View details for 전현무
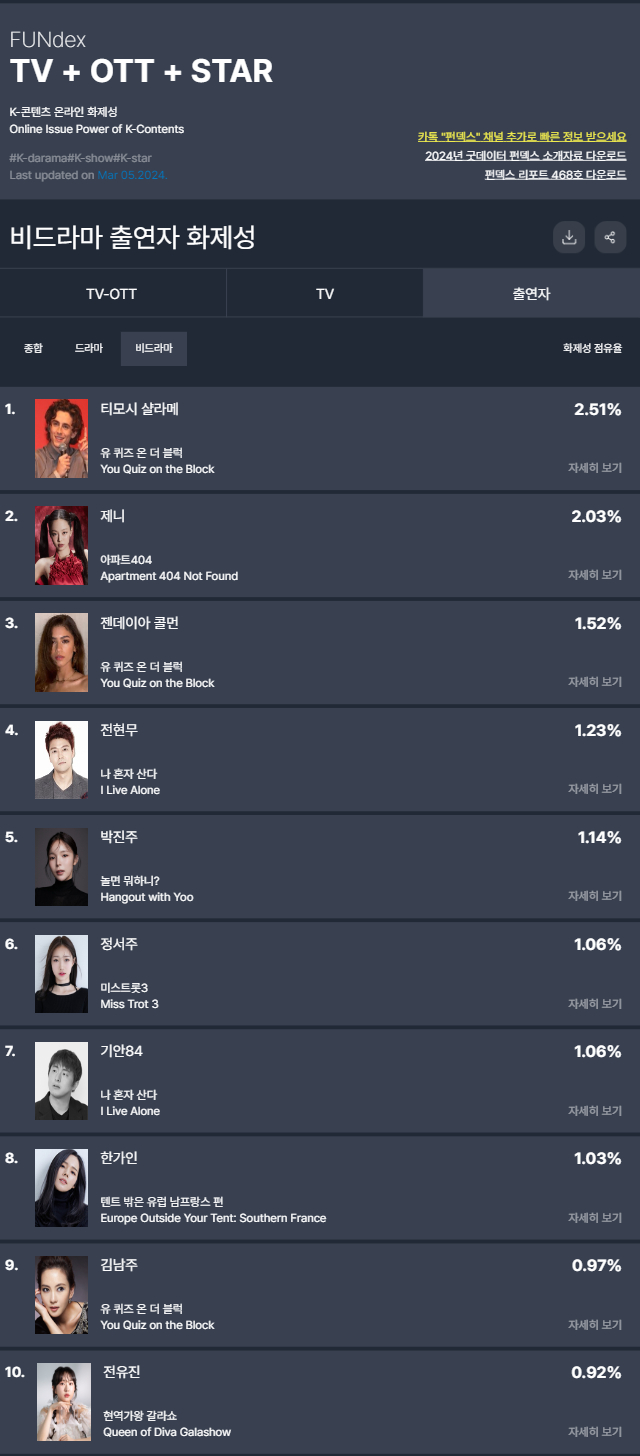Screen dimensions: 640x1456 pyautogui.click(x=594, y=789)
